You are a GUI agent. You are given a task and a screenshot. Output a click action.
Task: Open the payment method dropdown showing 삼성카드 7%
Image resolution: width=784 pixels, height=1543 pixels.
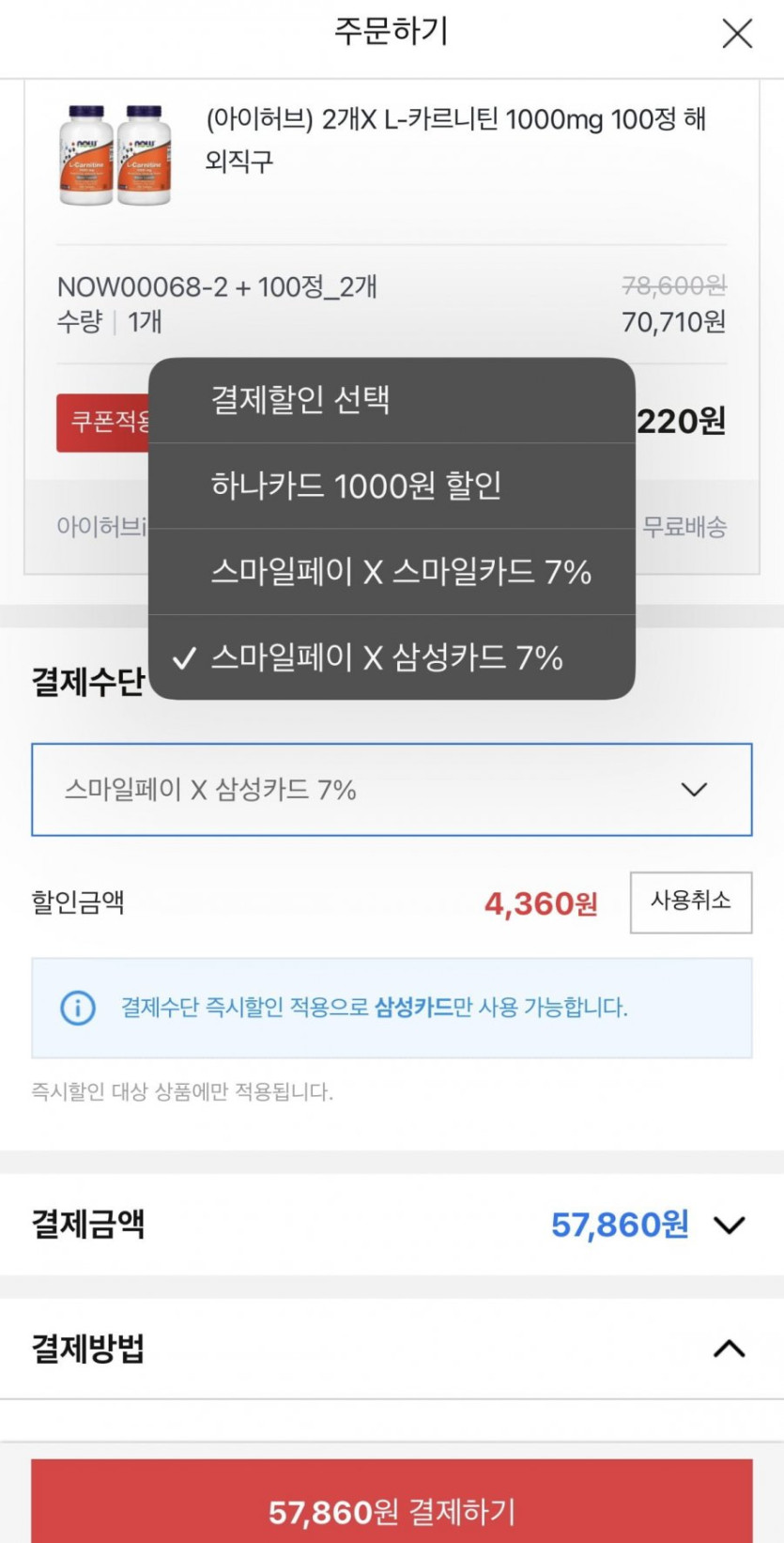coord(392,789)
